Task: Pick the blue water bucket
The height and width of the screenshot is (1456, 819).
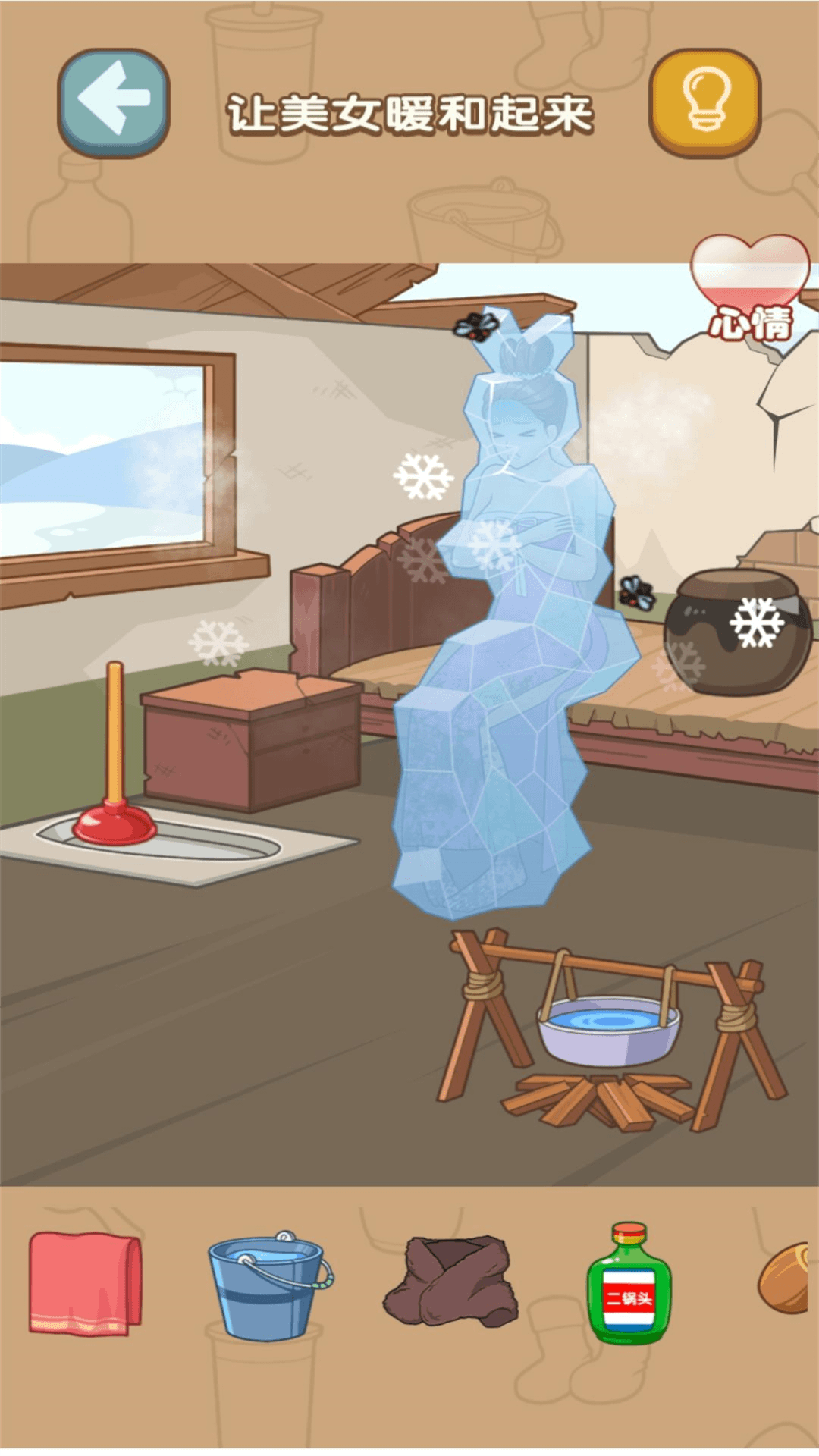Action: (267, 1288)
